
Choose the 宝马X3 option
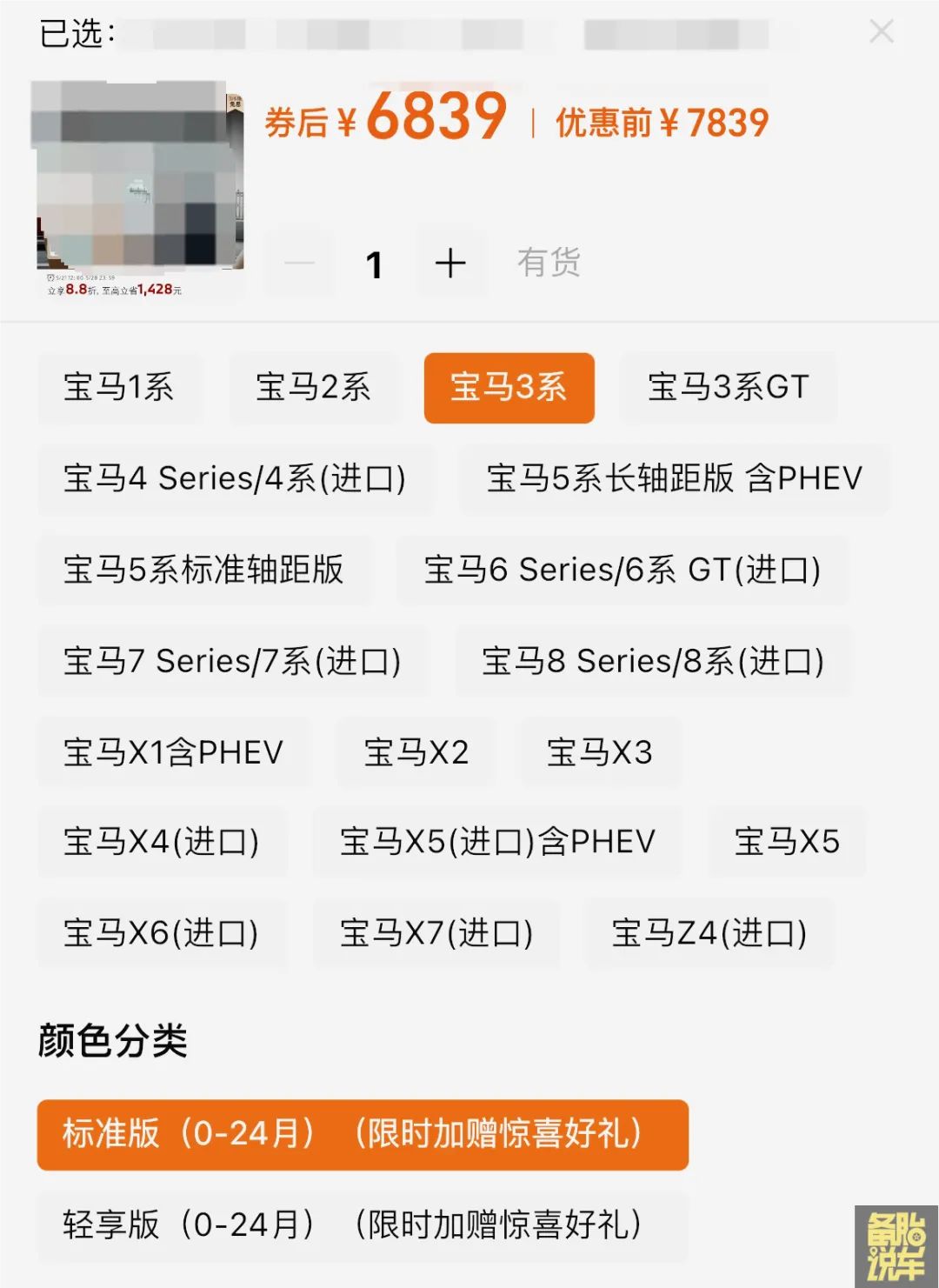599,753
